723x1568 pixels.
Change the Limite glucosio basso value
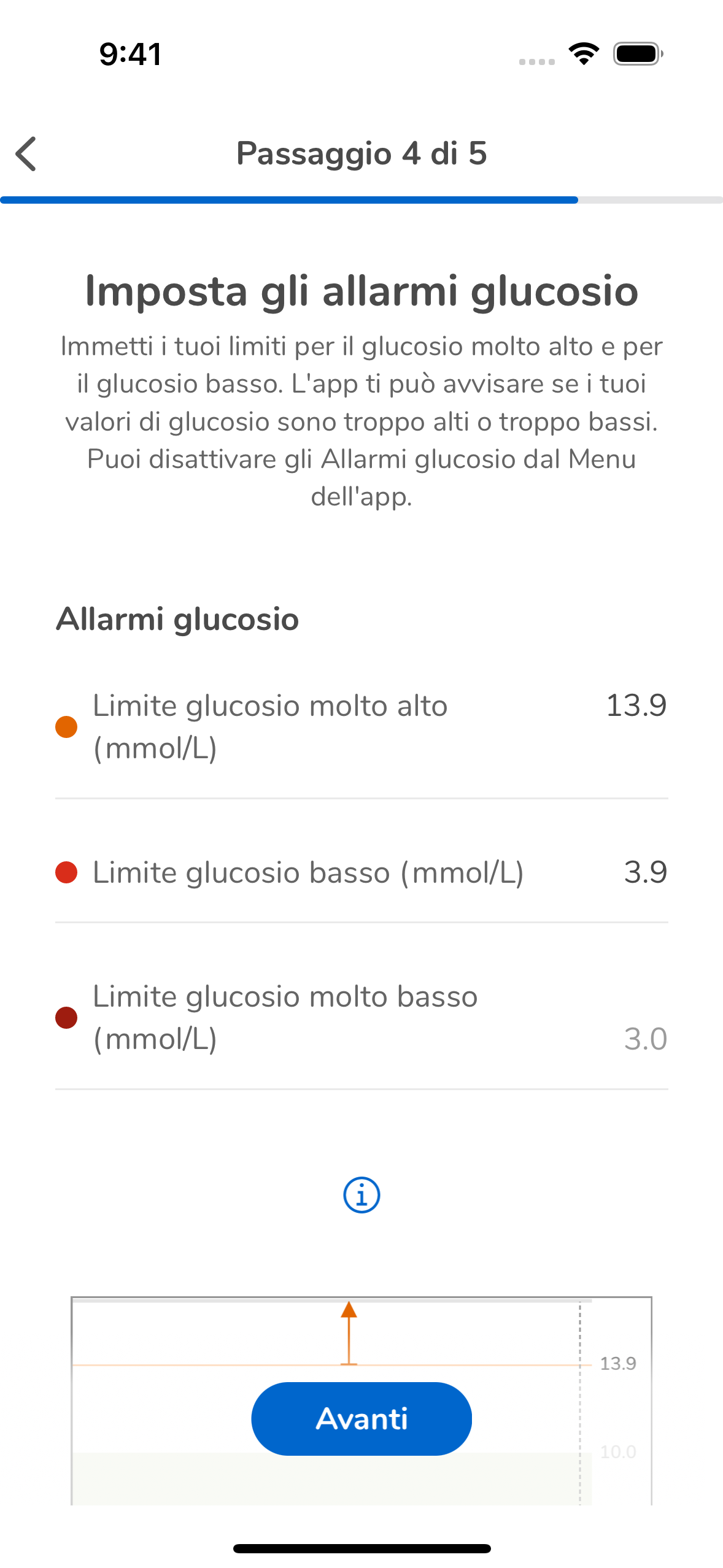[645, 872]
